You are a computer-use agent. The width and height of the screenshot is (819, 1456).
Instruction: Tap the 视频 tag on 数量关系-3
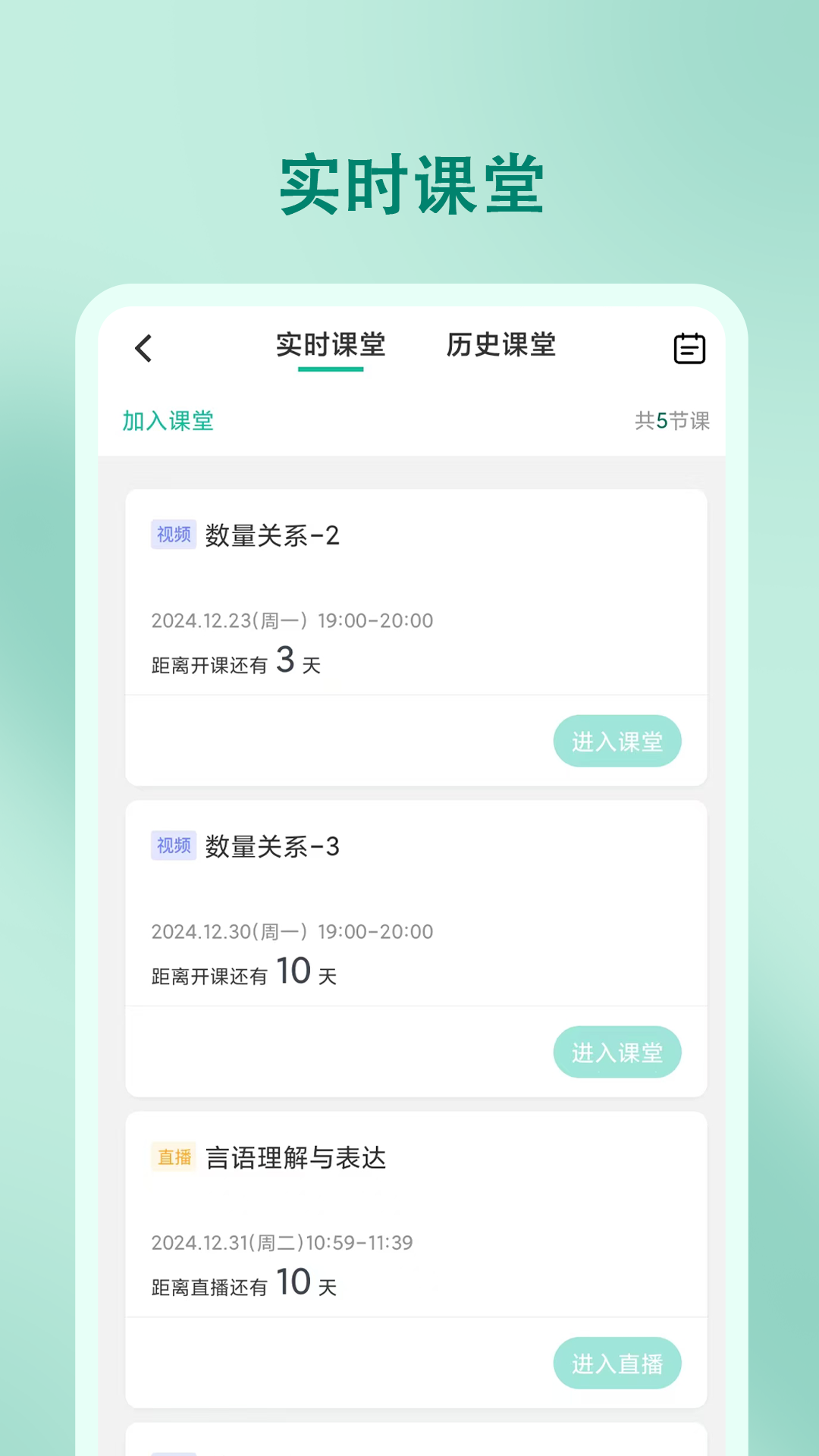click(x=173, y=847)
